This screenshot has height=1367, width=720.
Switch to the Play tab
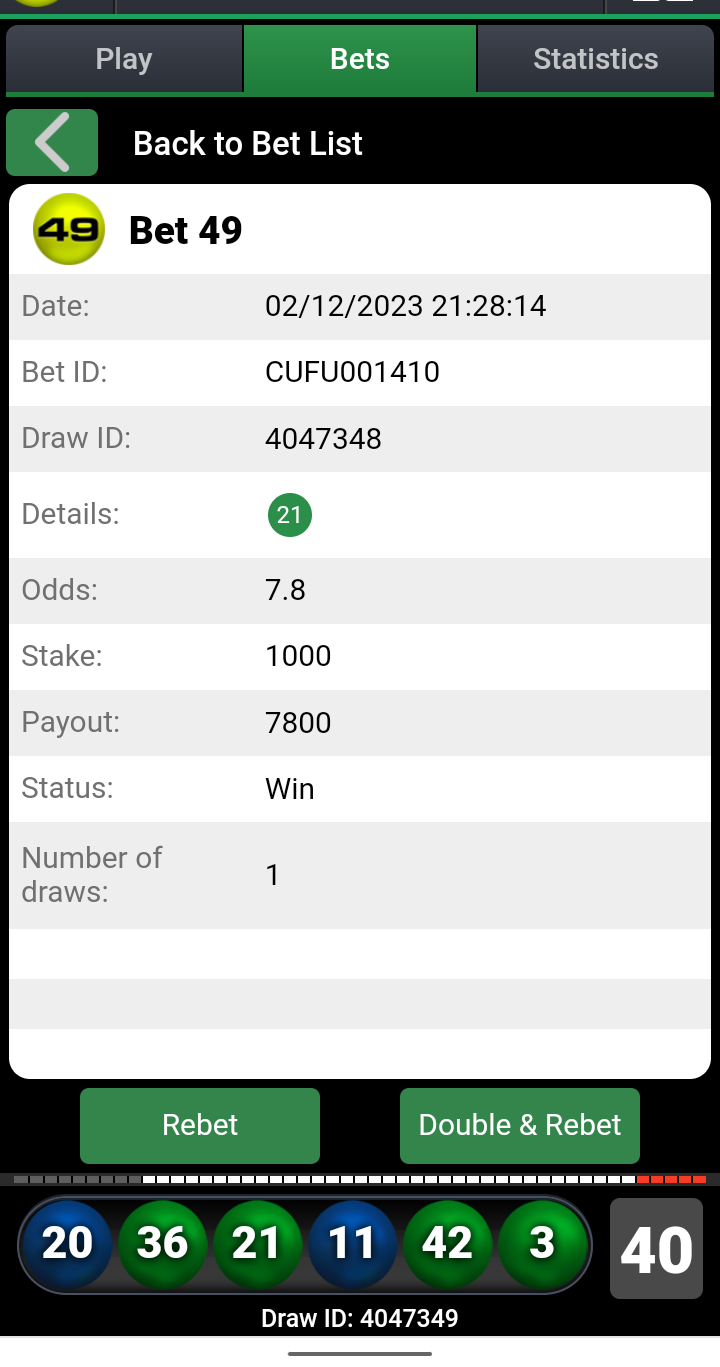pos(123,58)
